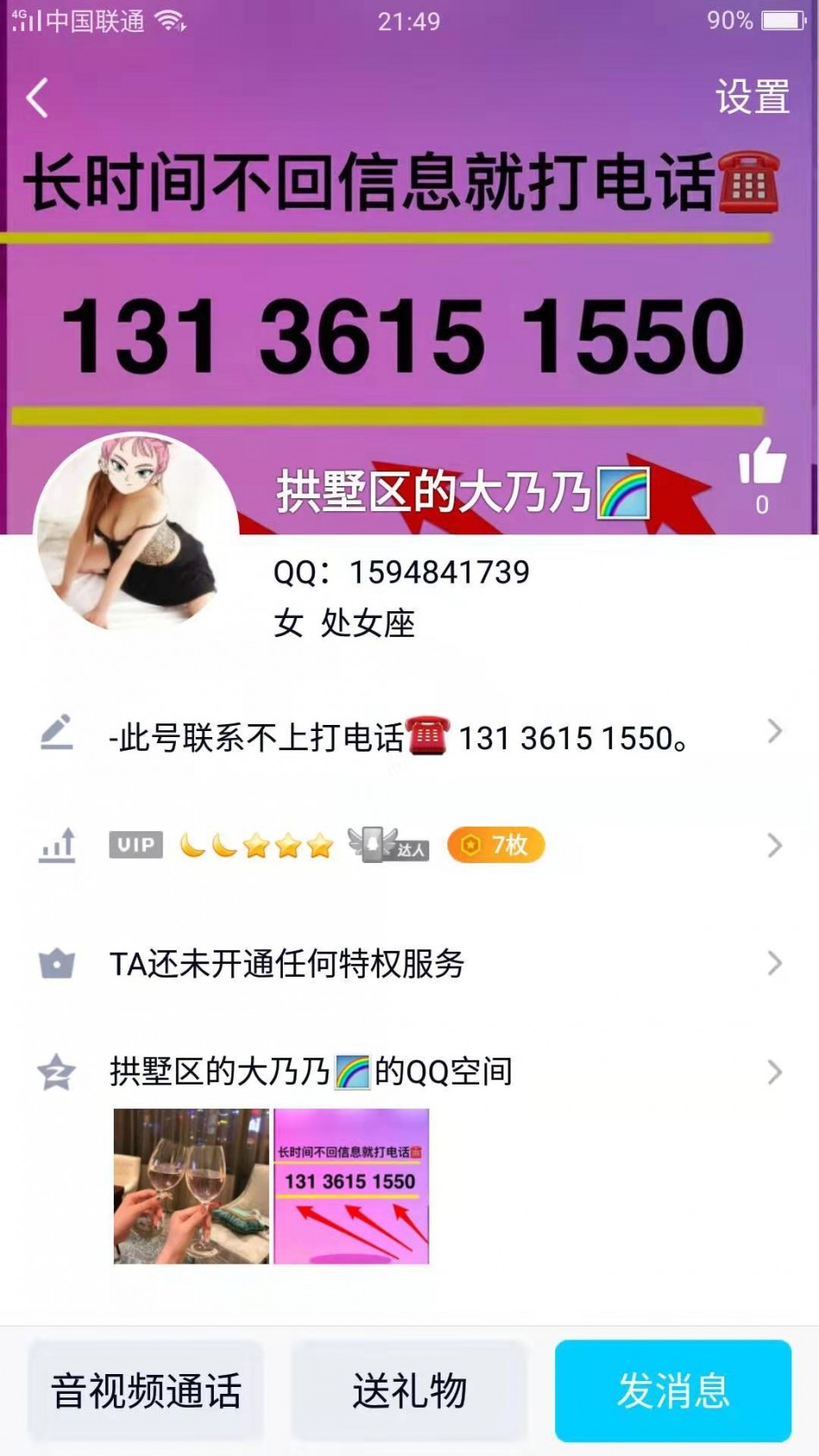Open the QQ空间 row

[x=409, y=1072]
